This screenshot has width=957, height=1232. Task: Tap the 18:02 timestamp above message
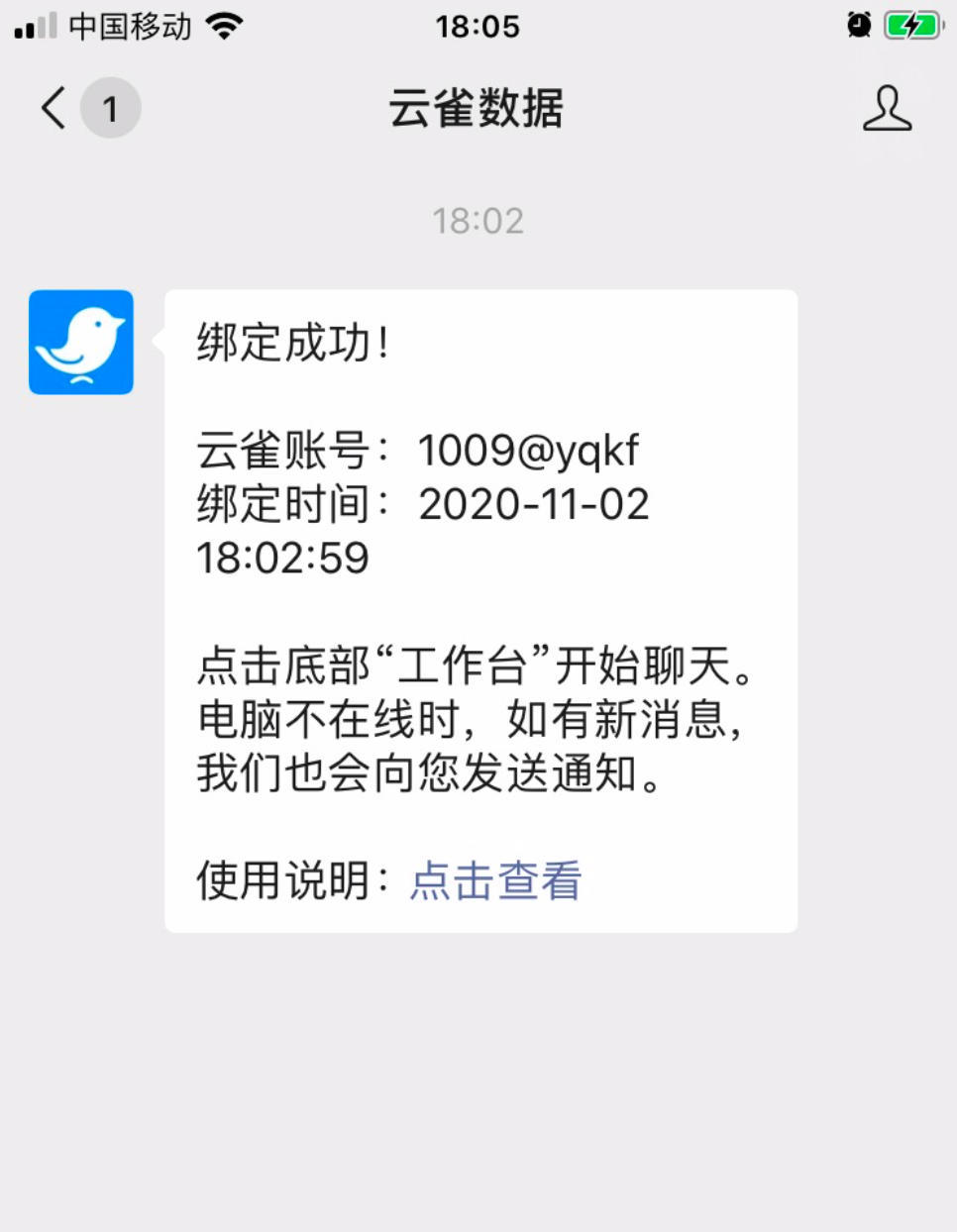pyautogui.click(x=478, y=220)
